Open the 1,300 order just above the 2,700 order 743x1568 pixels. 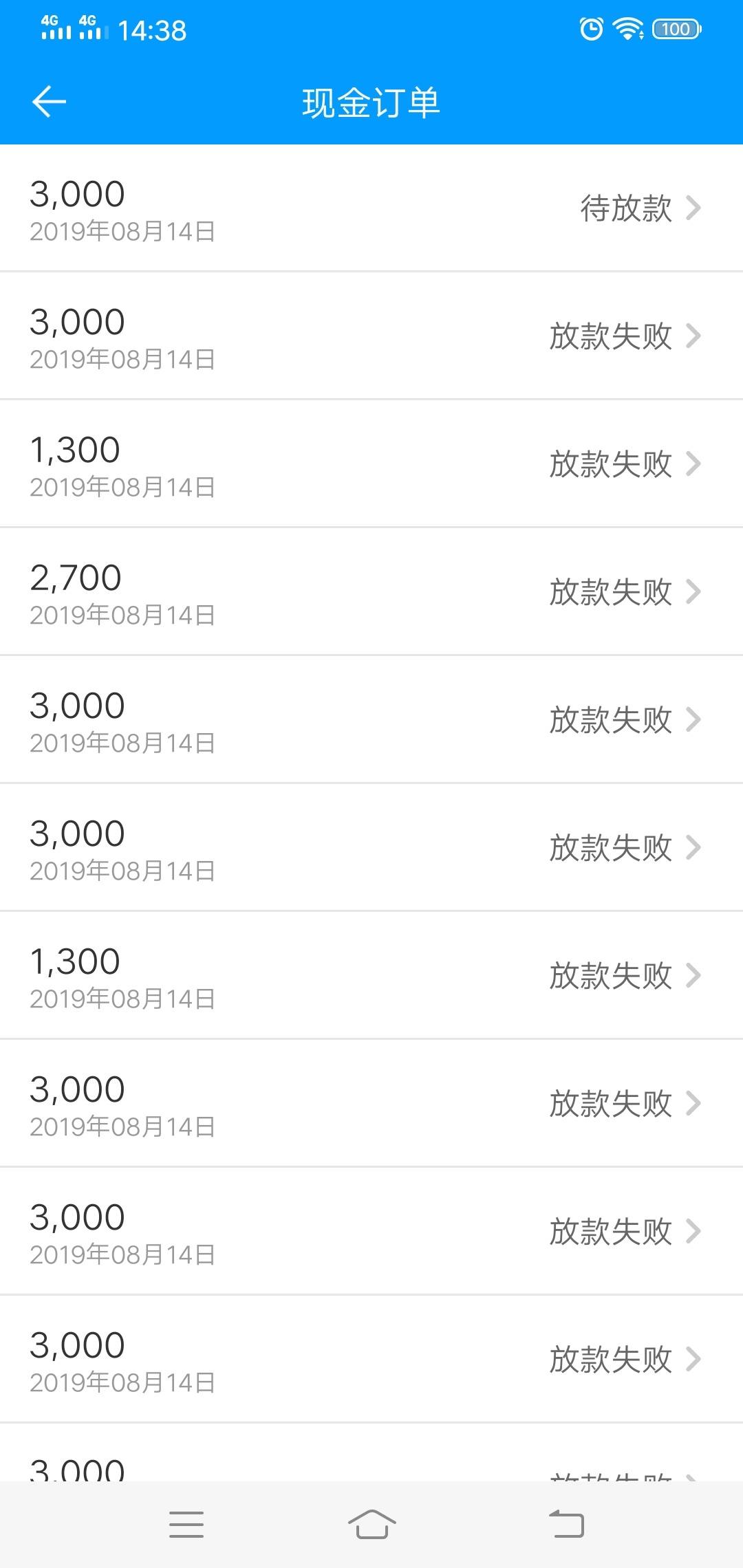point(371,464)
